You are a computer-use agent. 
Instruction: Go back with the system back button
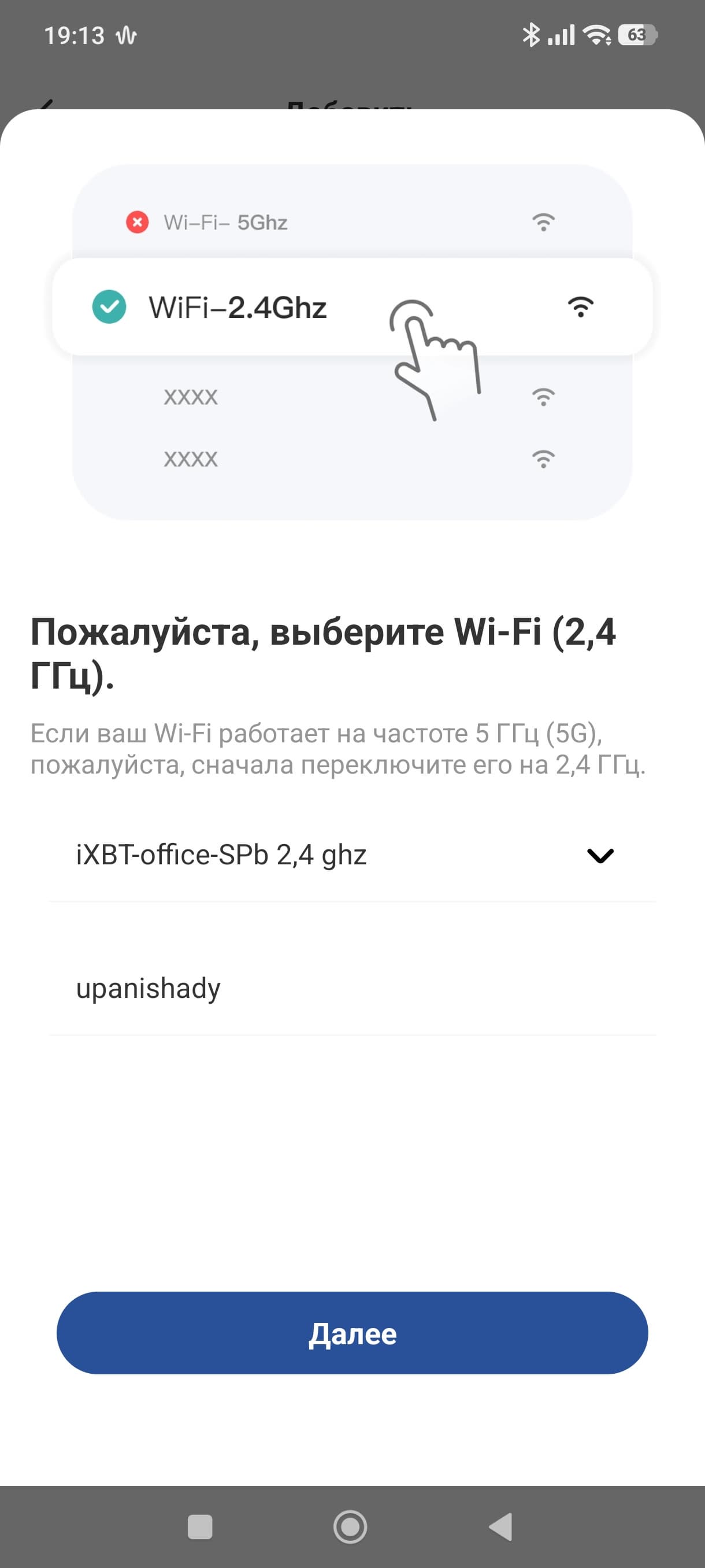pyautogui.click(x=501, y=1526)
